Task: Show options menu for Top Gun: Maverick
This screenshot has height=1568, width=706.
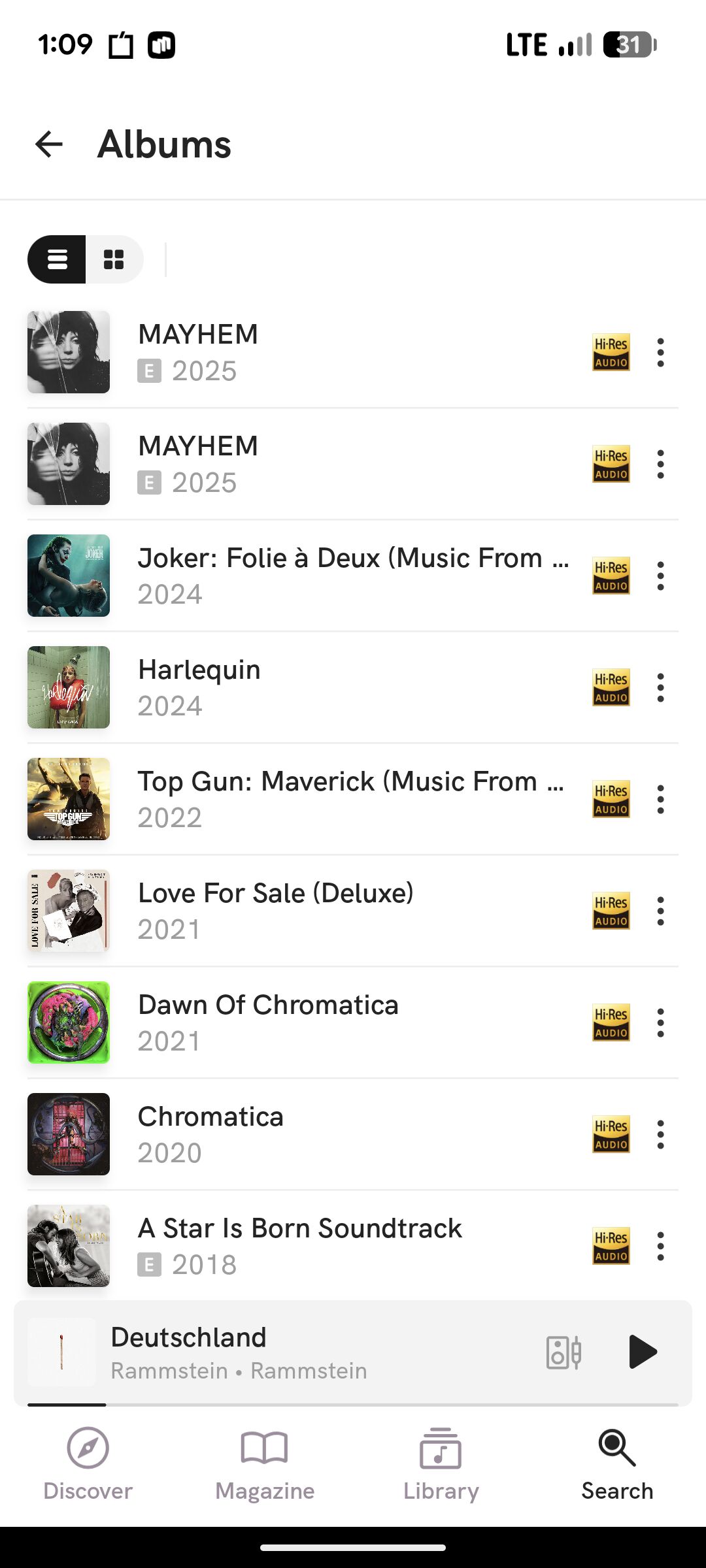Action: pos(661,799)
